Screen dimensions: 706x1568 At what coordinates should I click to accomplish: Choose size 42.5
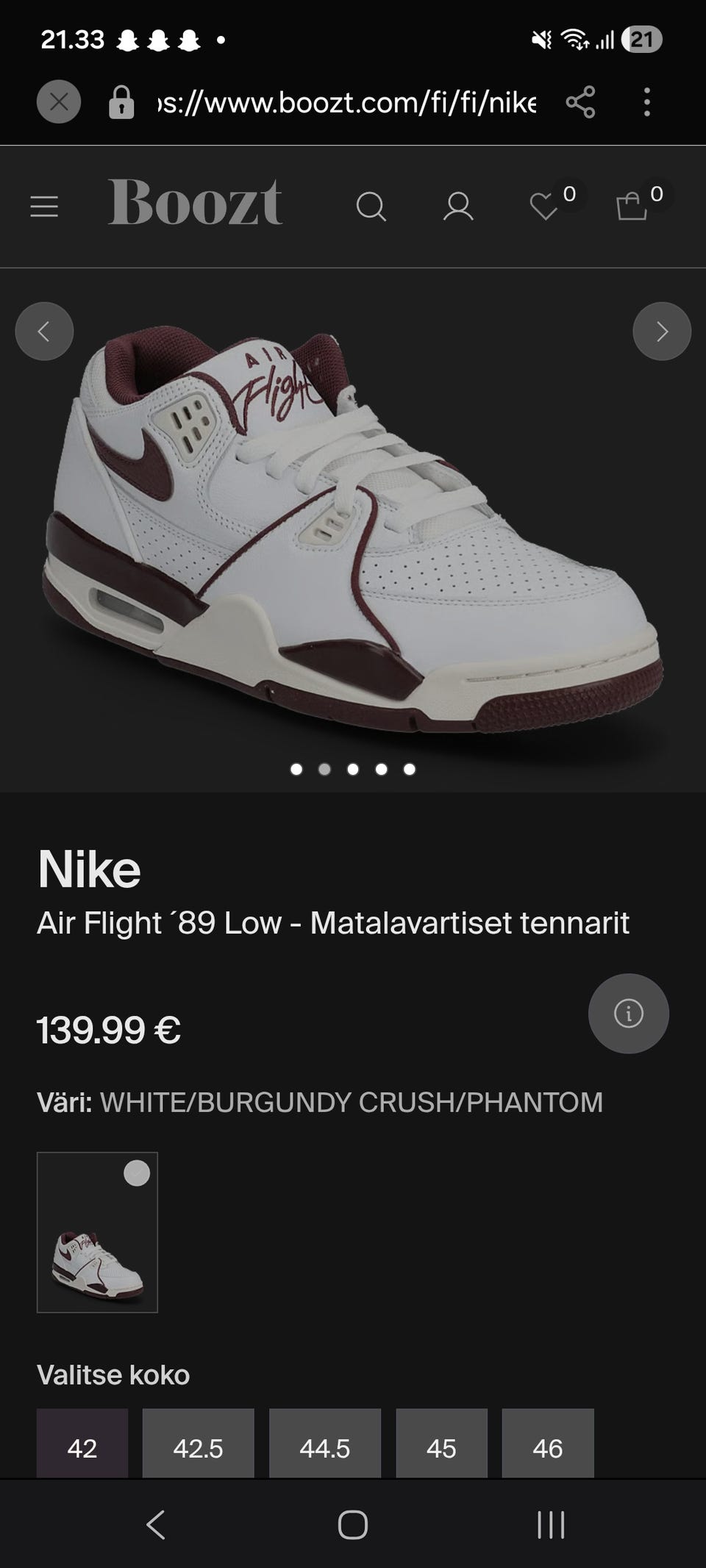tap(199, 1444)
